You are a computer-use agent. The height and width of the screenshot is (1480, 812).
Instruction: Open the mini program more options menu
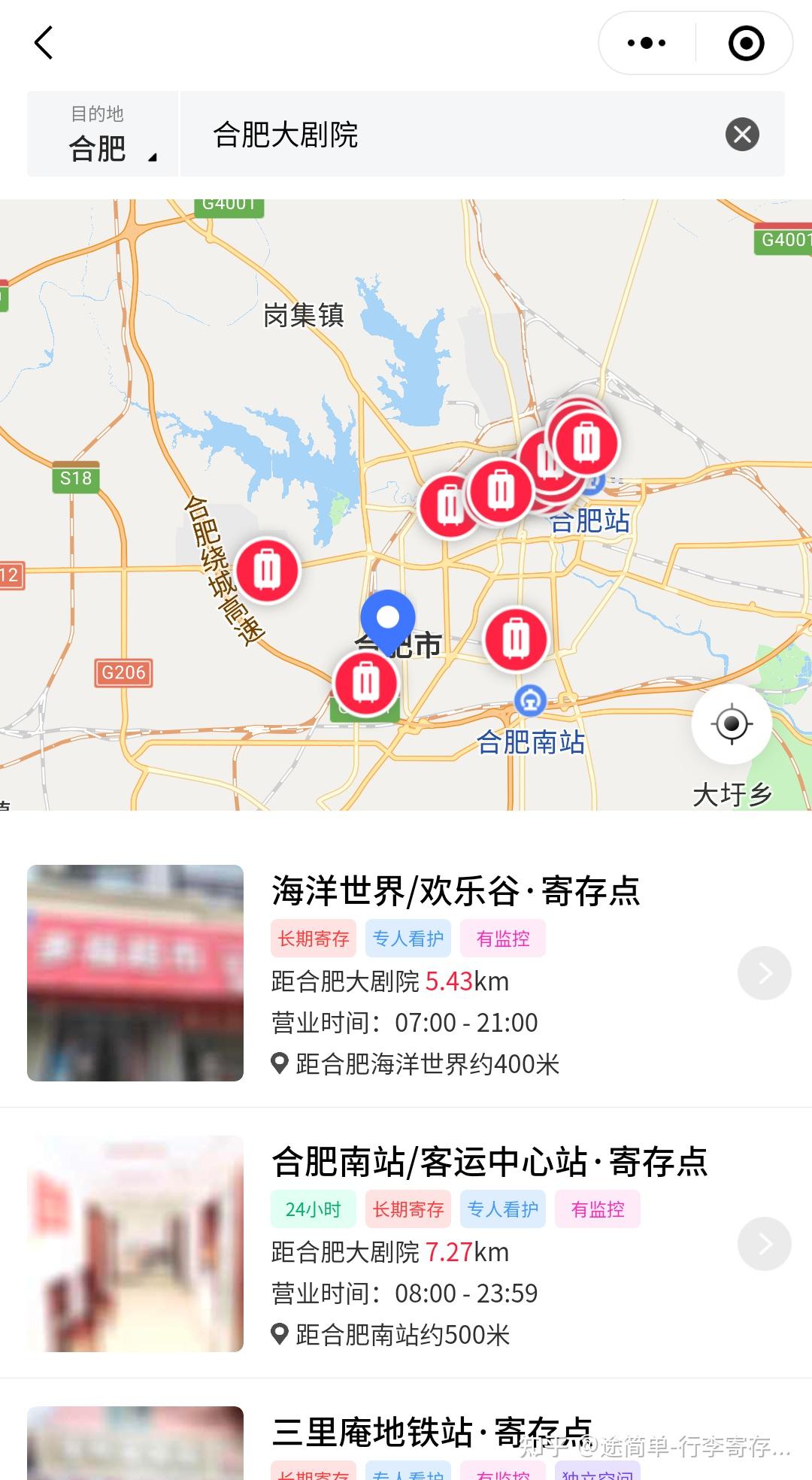647,43
